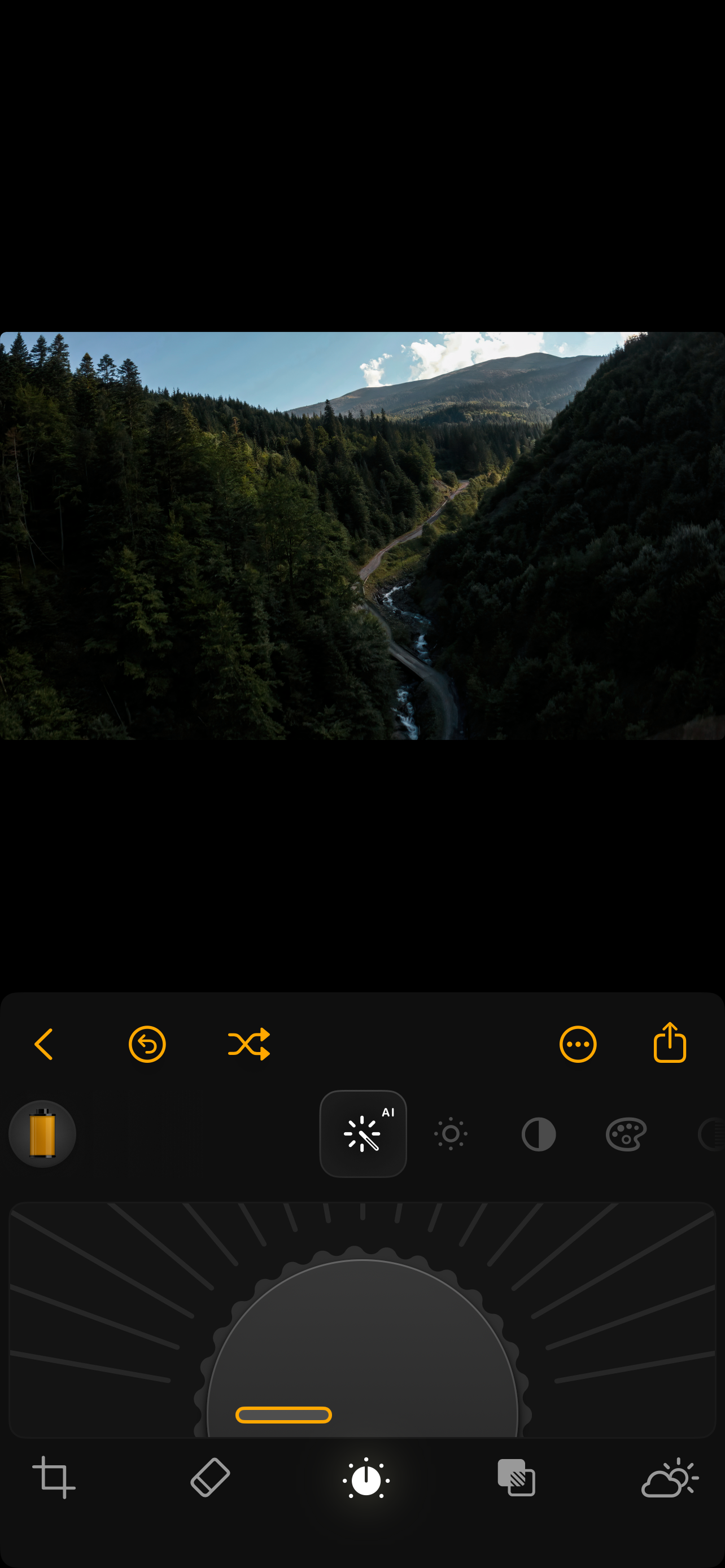Image resolution: width=725 pixels, height=1568 pixels.
Task: Share the edited photo
Action: point(670,1043)
